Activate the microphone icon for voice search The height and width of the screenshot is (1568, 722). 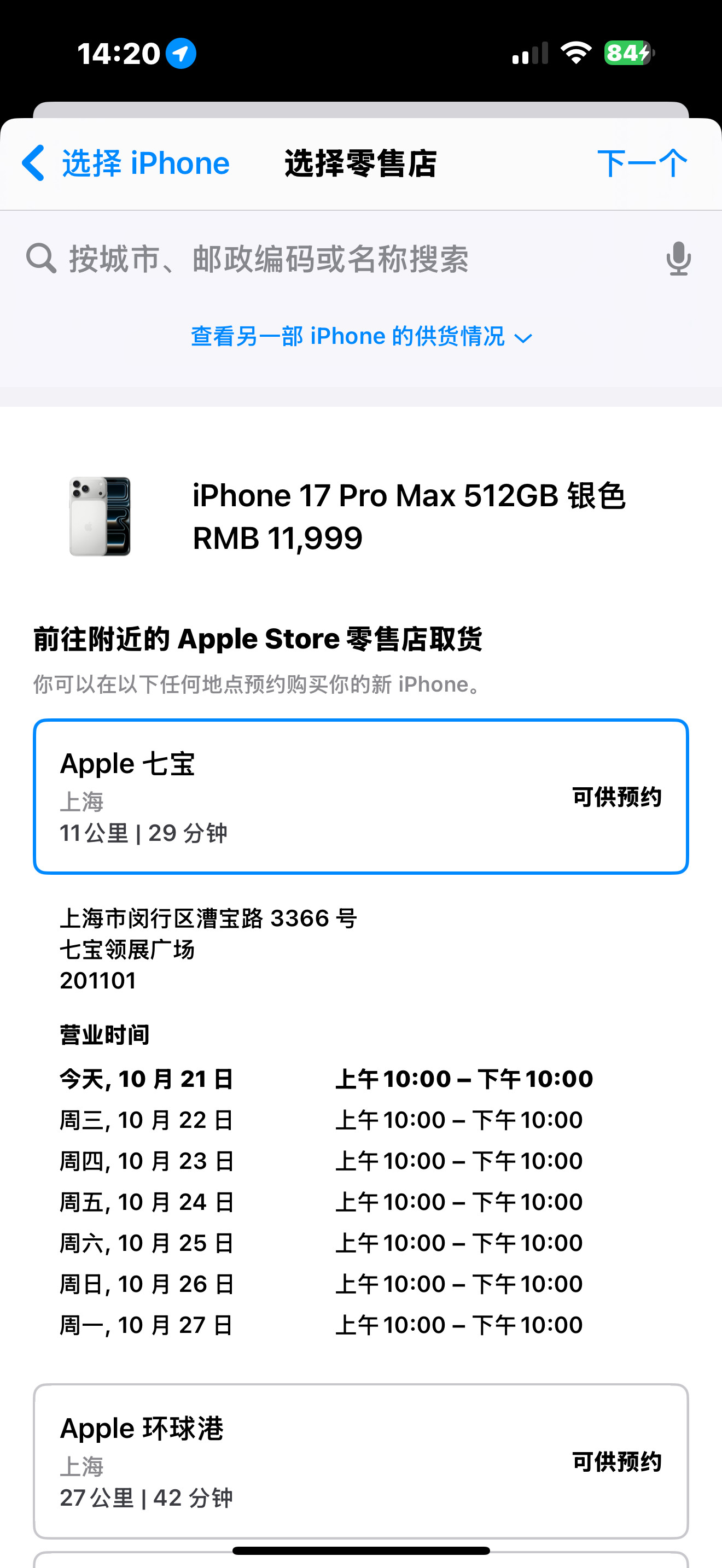(678, 258)
